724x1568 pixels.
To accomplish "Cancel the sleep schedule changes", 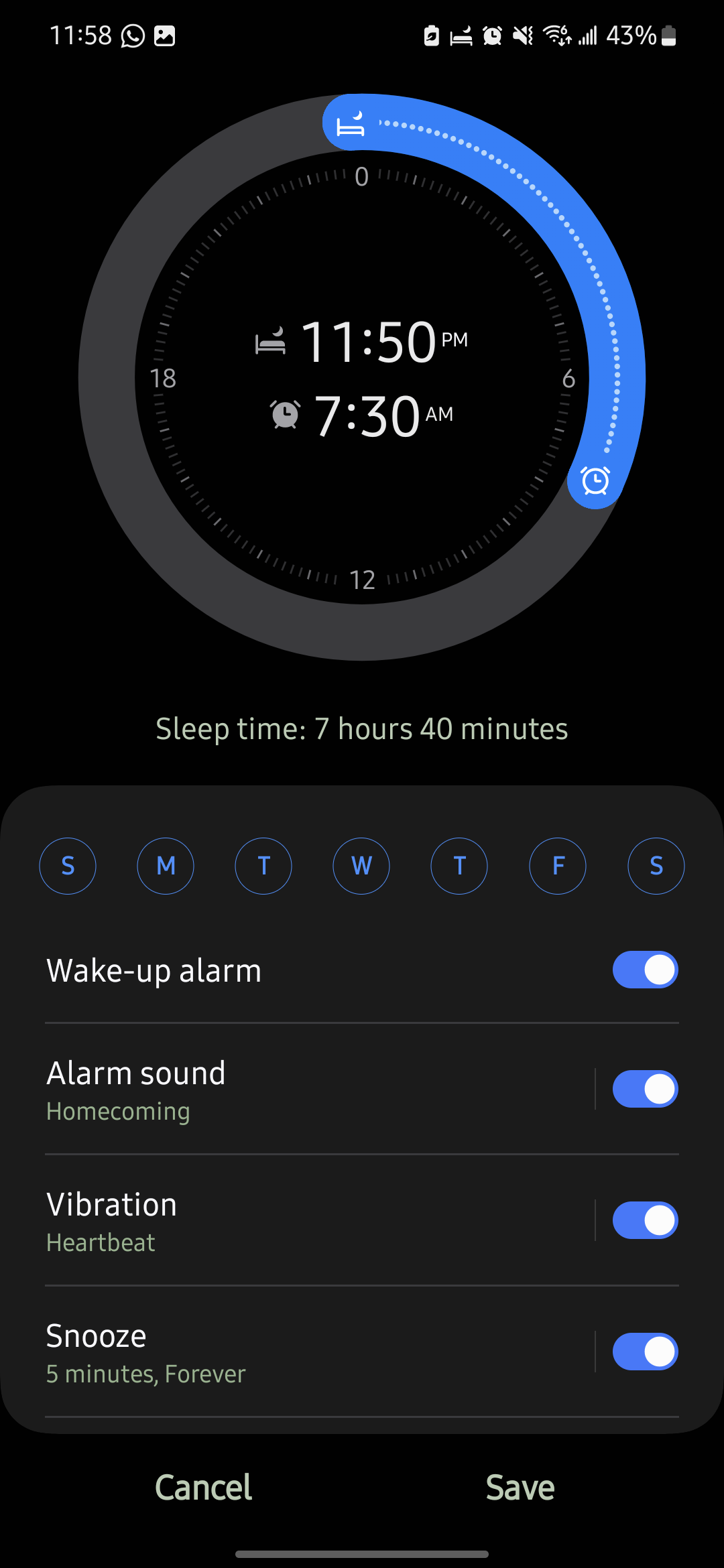I will [x=204, y=1488].
